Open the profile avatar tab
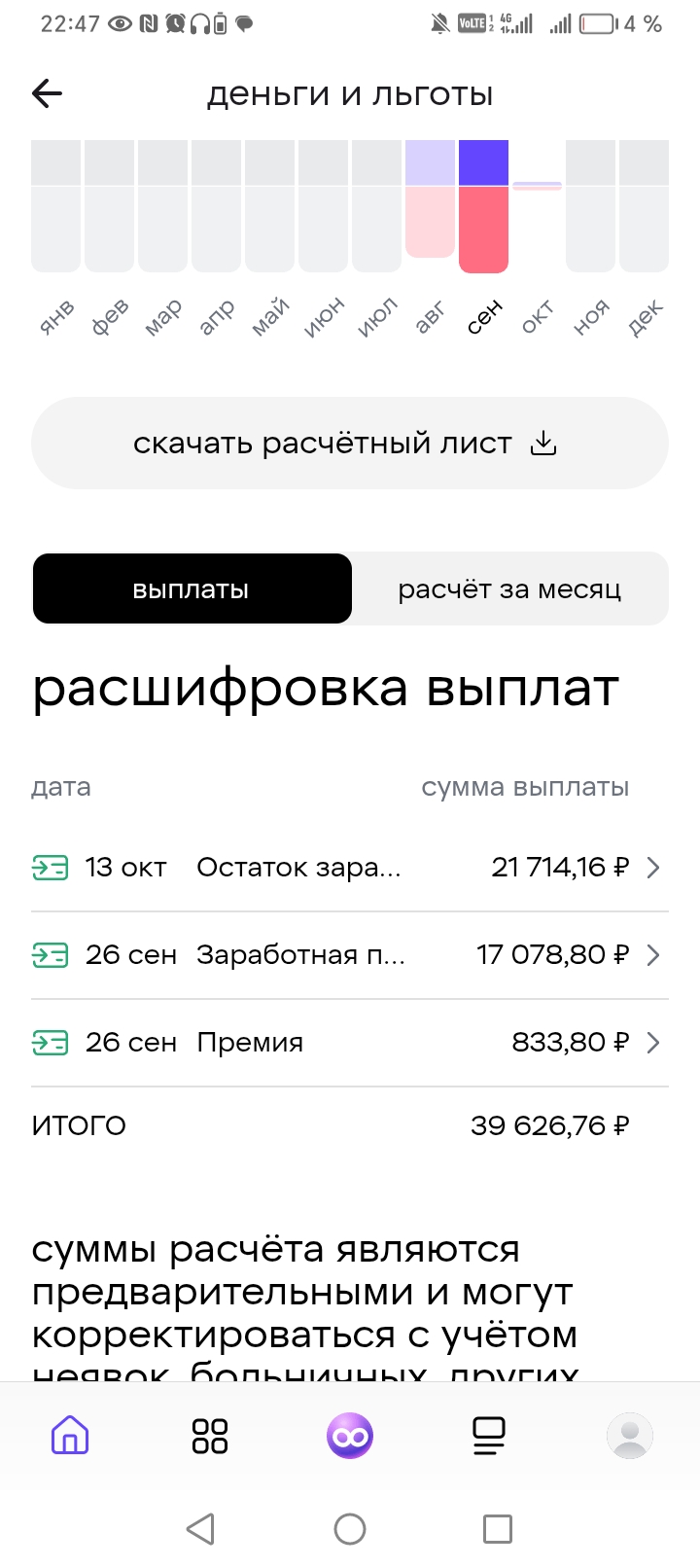The height and width of the screenshot is (1568, 700). pos(629,1436)
